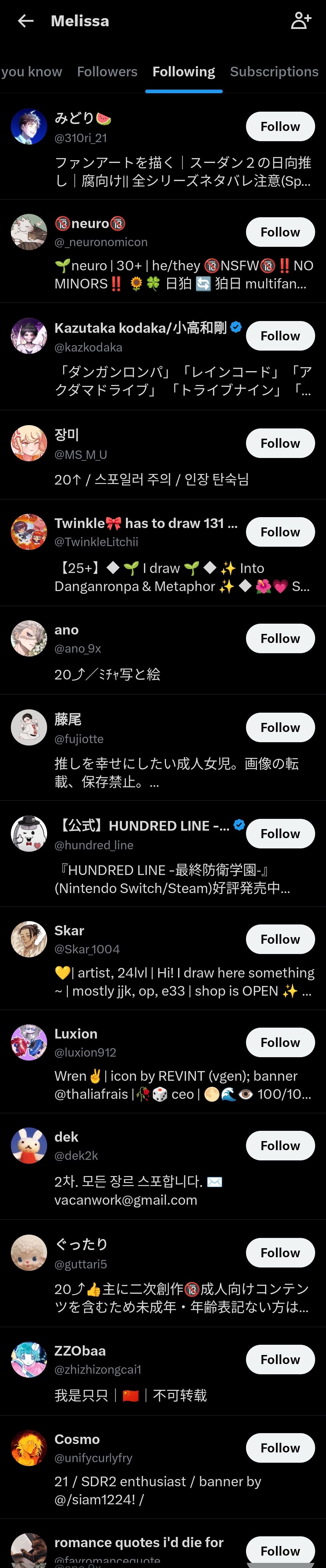326x1568 pixels.
Task: Follow Luxion @luxion912
Action: [280, 1043]
